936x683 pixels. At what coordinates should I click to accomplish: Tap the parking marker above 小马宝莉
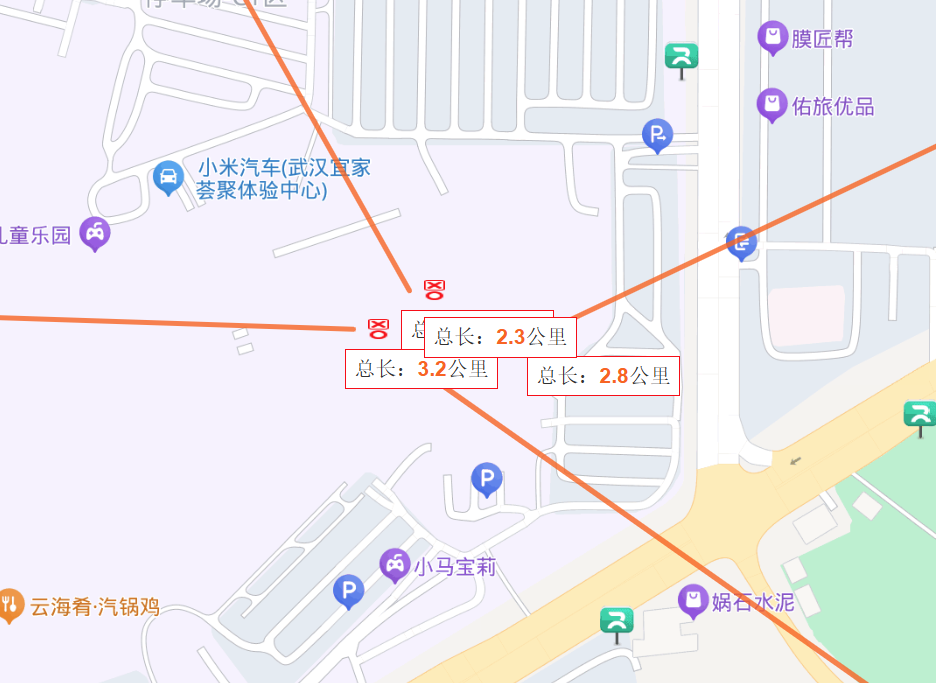pyautogui.click(x=486, y=480)
